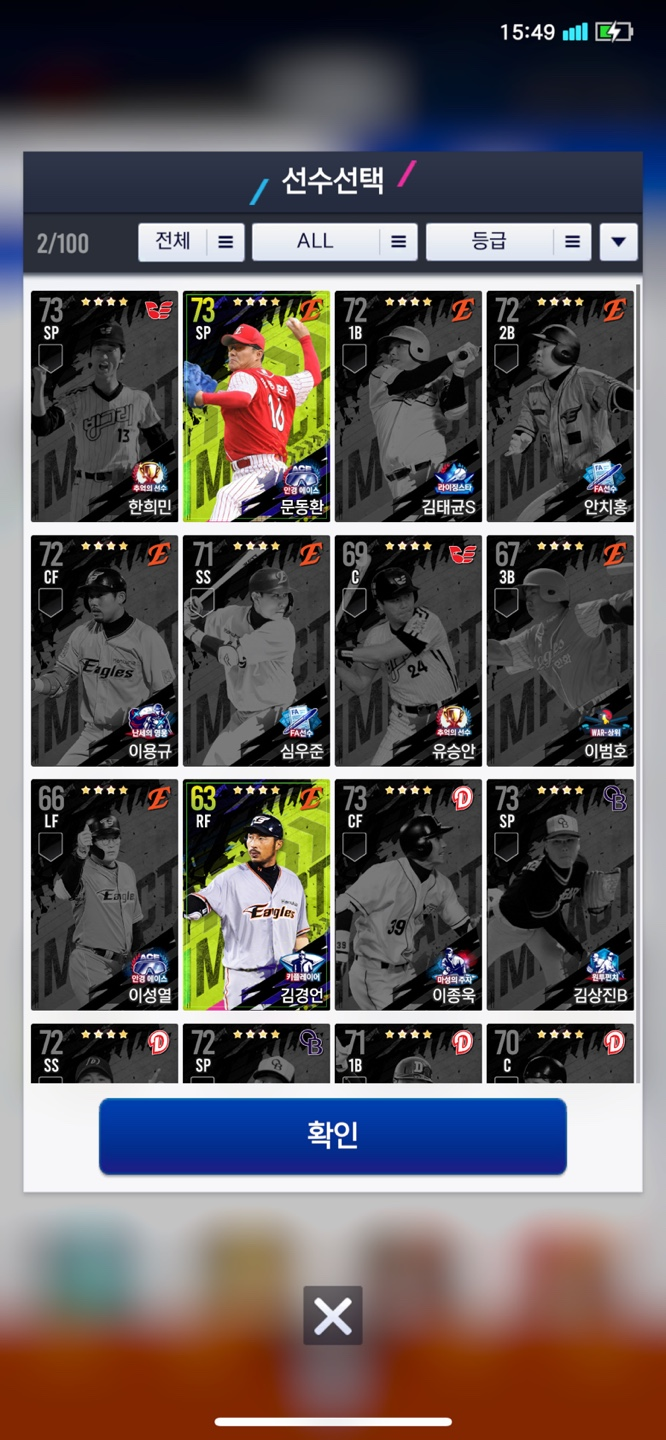Select the 김경언 RF card
This screenshot has width=666, height=1440.
(x=256, y=894)
